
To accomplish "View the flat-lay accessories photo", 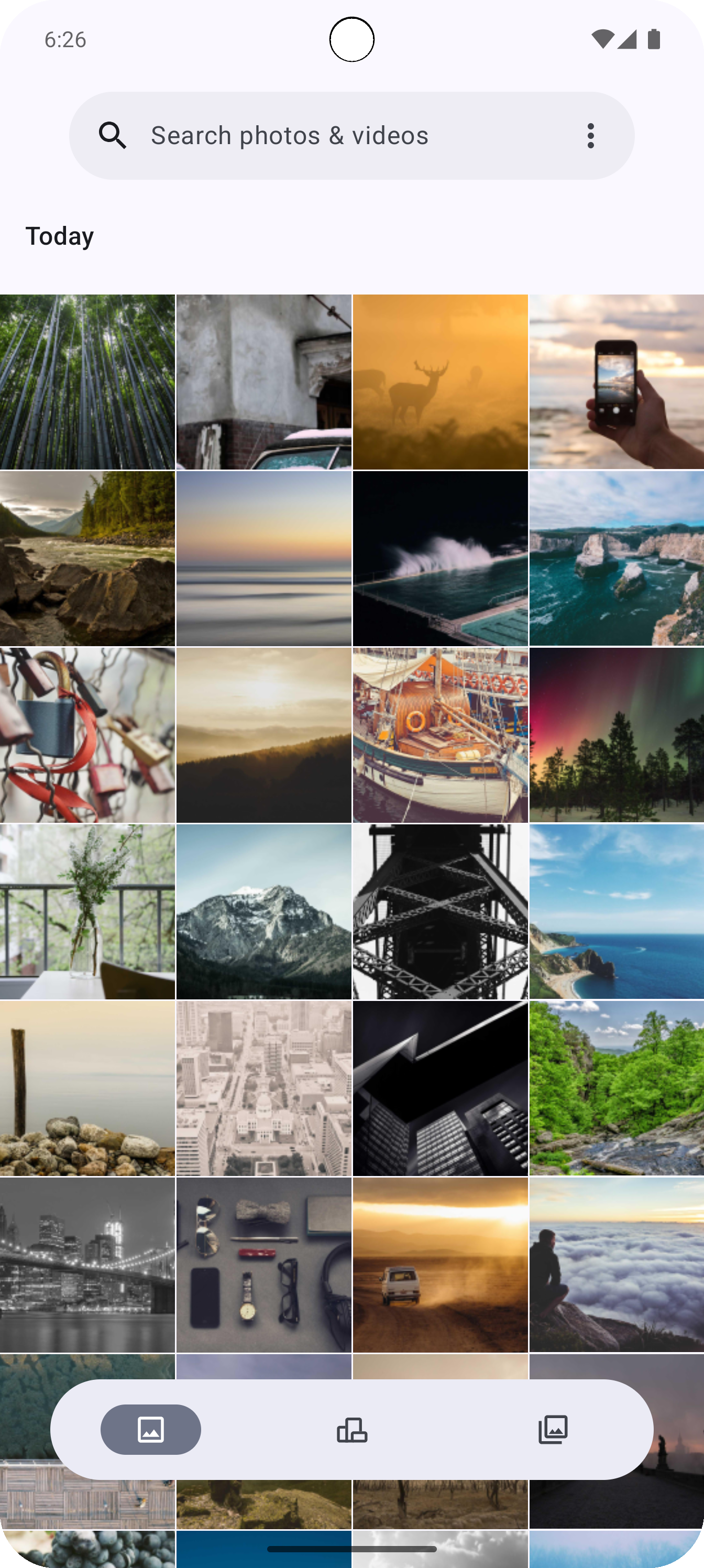I will (263, 1264).
